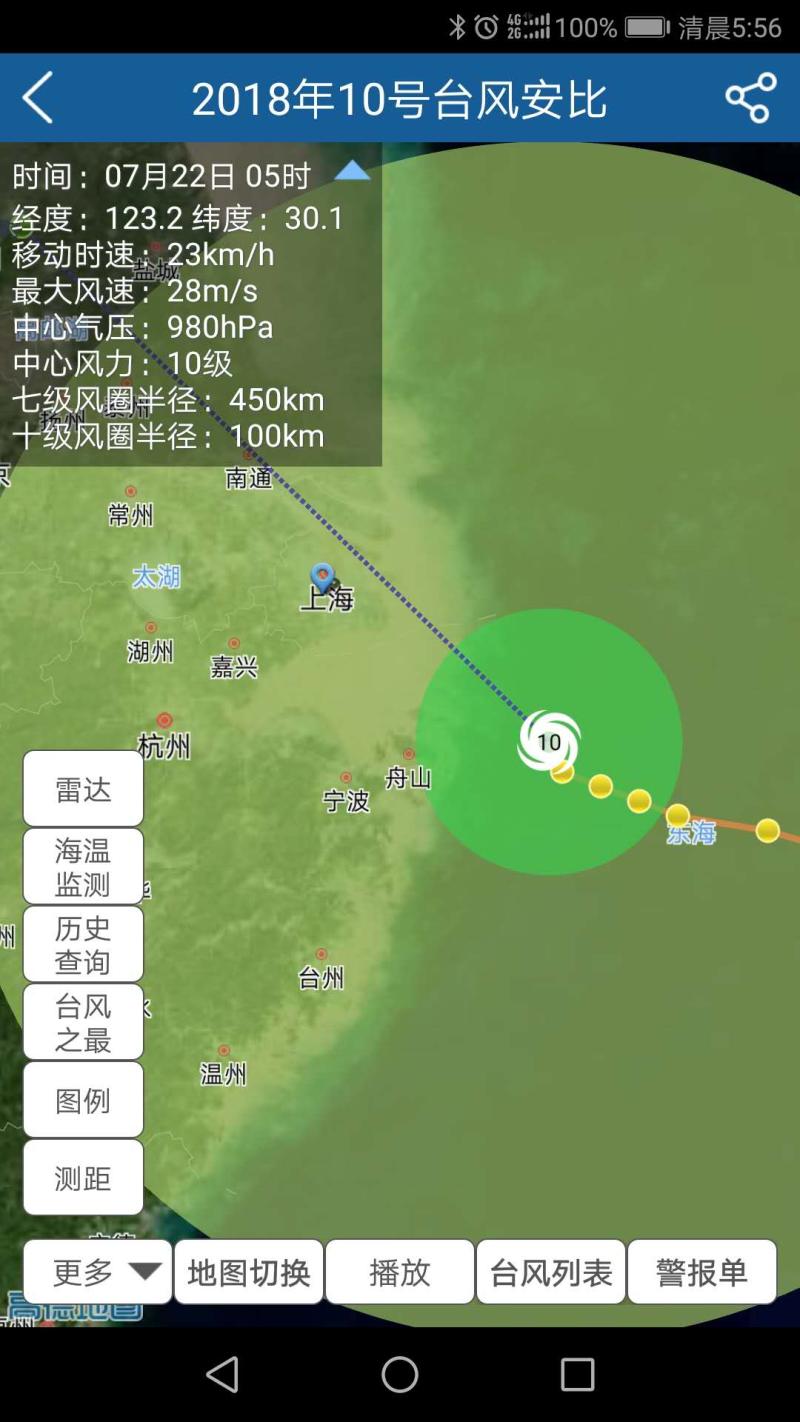Tap 播放 to play the typhoon track
Viewport: 800px width, 1422px height.
[400, 1272]
